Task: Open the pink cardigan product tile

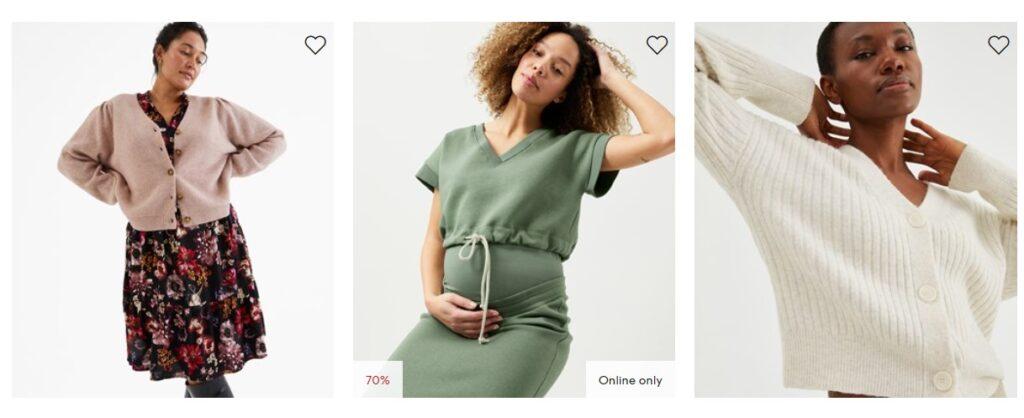Action: click(172, 220)
